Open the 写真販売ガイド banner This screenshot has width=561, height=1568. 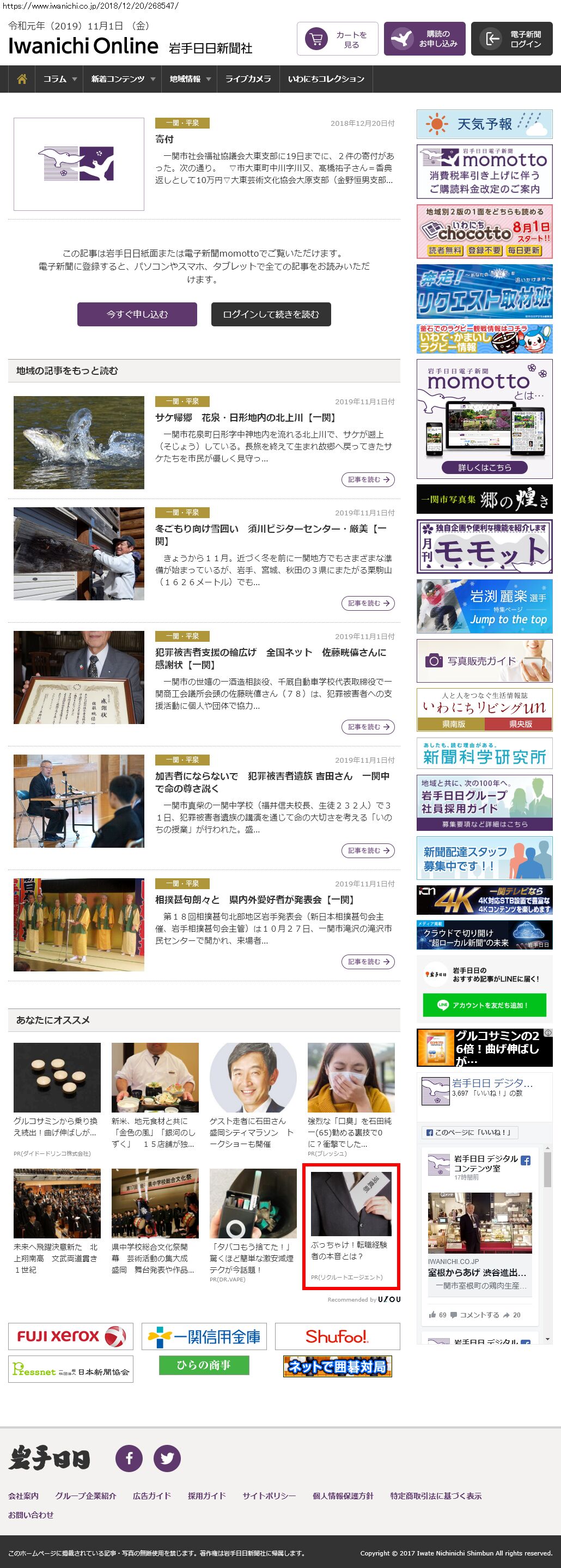pos(484,660)
